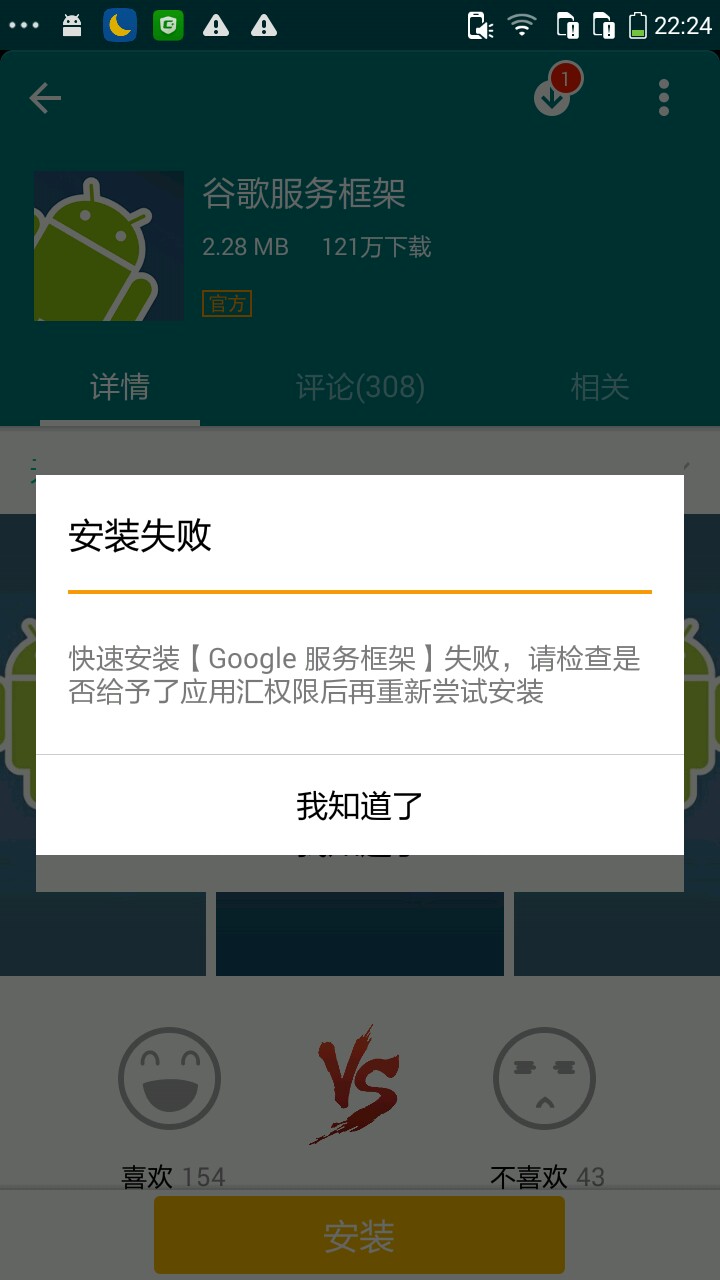The width and height of the screenshot is (720, 1280).
Task: Vote 不喜欢 with the frowning face
Action: coord(545,1078)
